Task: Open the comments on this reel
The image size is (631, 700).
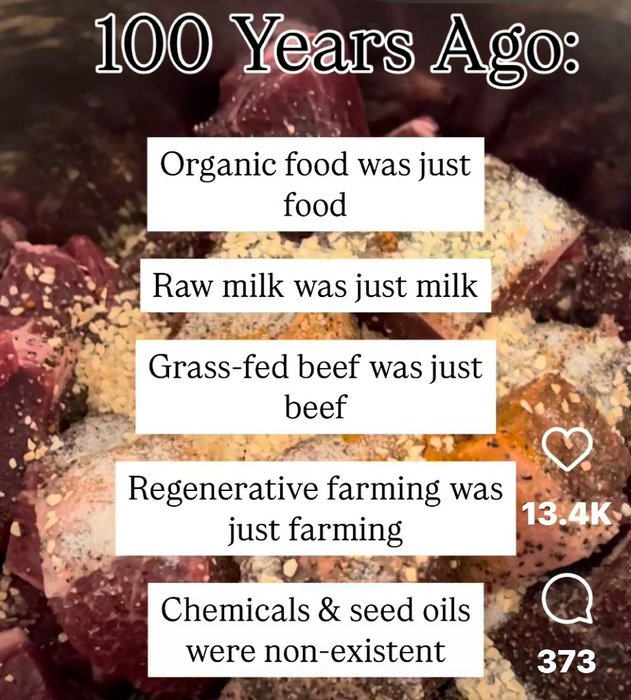Action: click(566, 602)
